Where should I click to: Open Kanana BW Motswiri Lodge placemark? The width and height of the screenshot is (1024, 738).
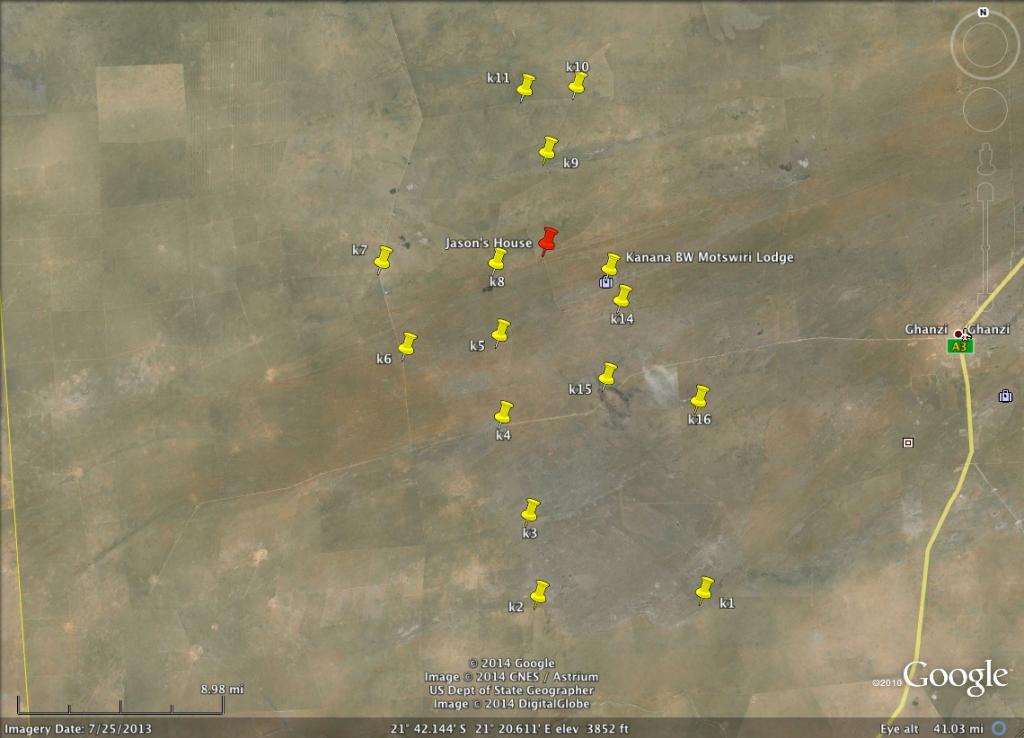click(611, 264)
